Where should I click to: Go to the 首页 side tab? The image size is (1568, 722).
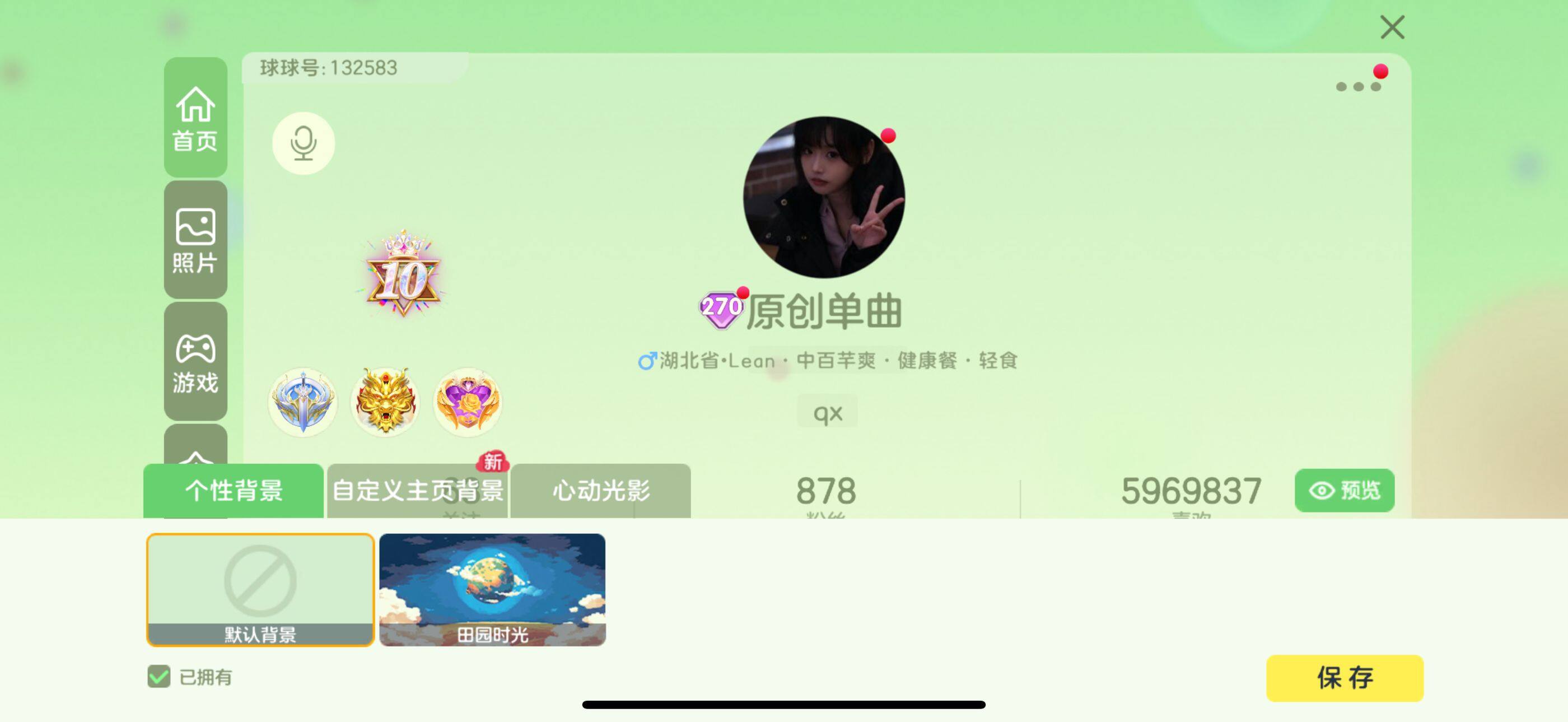tap(195, 118)
